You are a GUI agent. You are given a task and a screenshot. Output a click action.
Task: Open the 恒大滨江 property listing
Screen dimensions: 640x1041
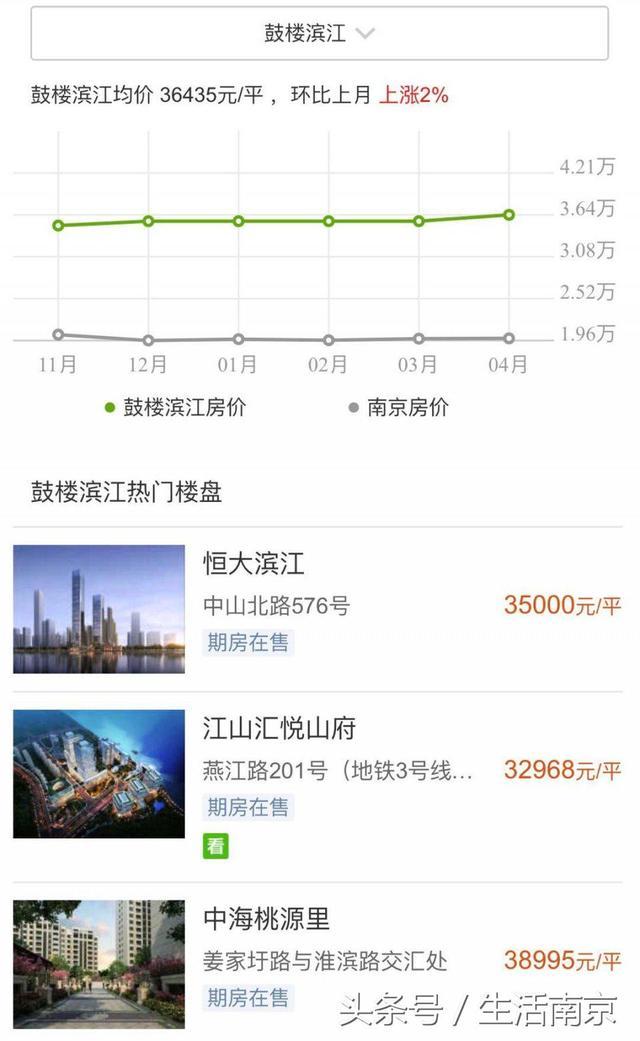pyautogui.click(x=318, y=609)
